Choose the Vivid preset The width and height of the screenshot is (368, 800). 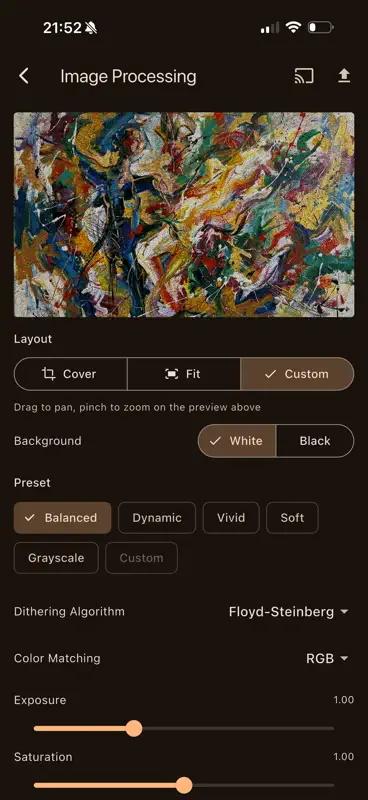tap(231, 518)
